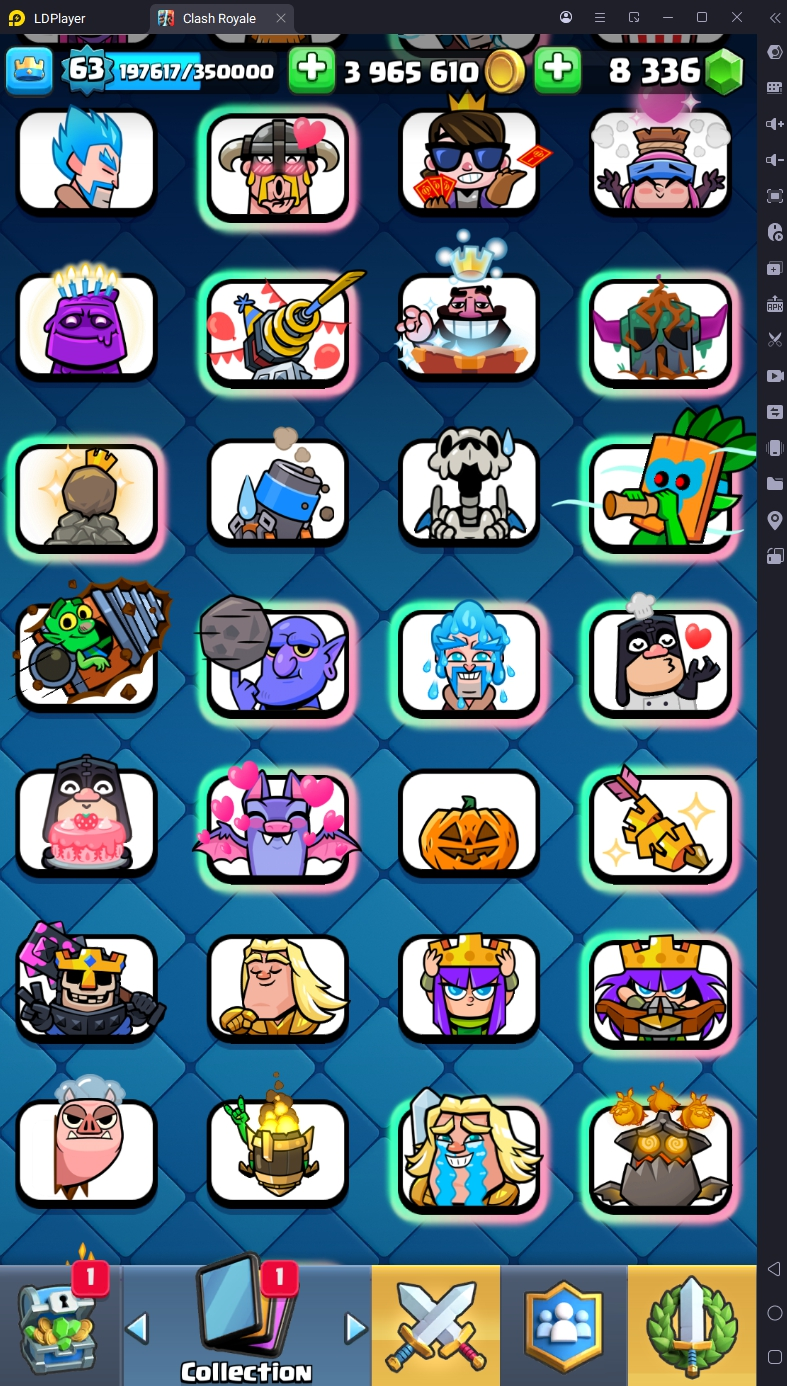Buy gems with the plus beside the gems

pos(558,70)
